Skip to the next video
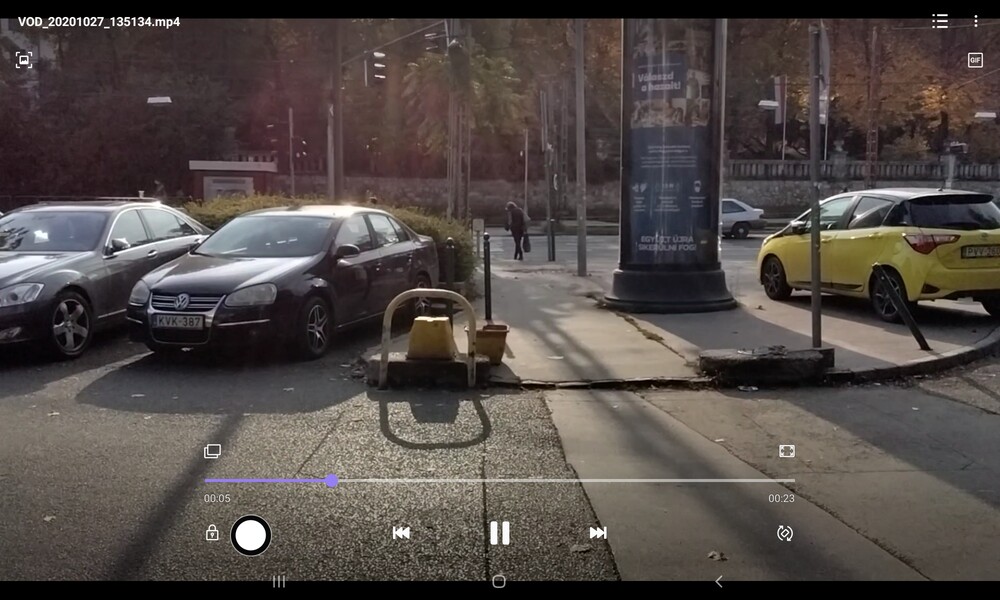 point(598,533)
